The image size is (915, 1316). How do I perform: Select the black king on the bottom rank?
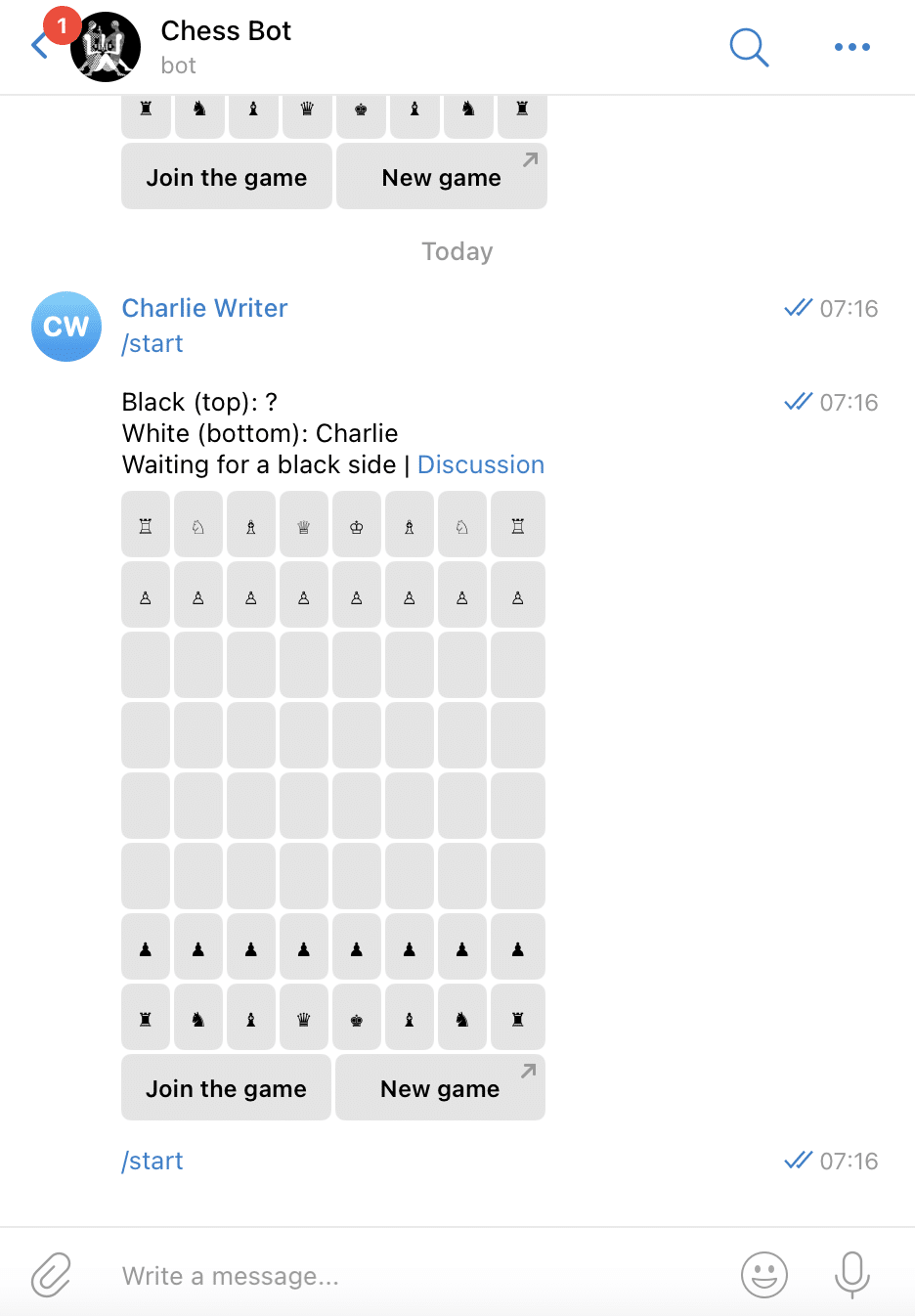tap(357, 1017)
